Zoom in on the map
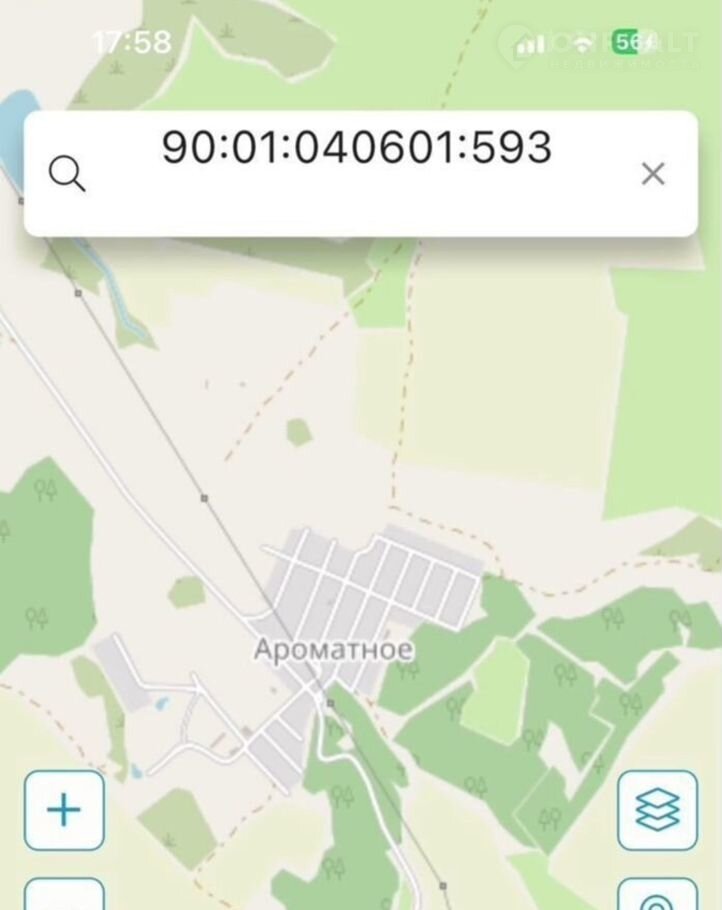Image resolution: width=722 pixels, height=910 pixels. 64,810
